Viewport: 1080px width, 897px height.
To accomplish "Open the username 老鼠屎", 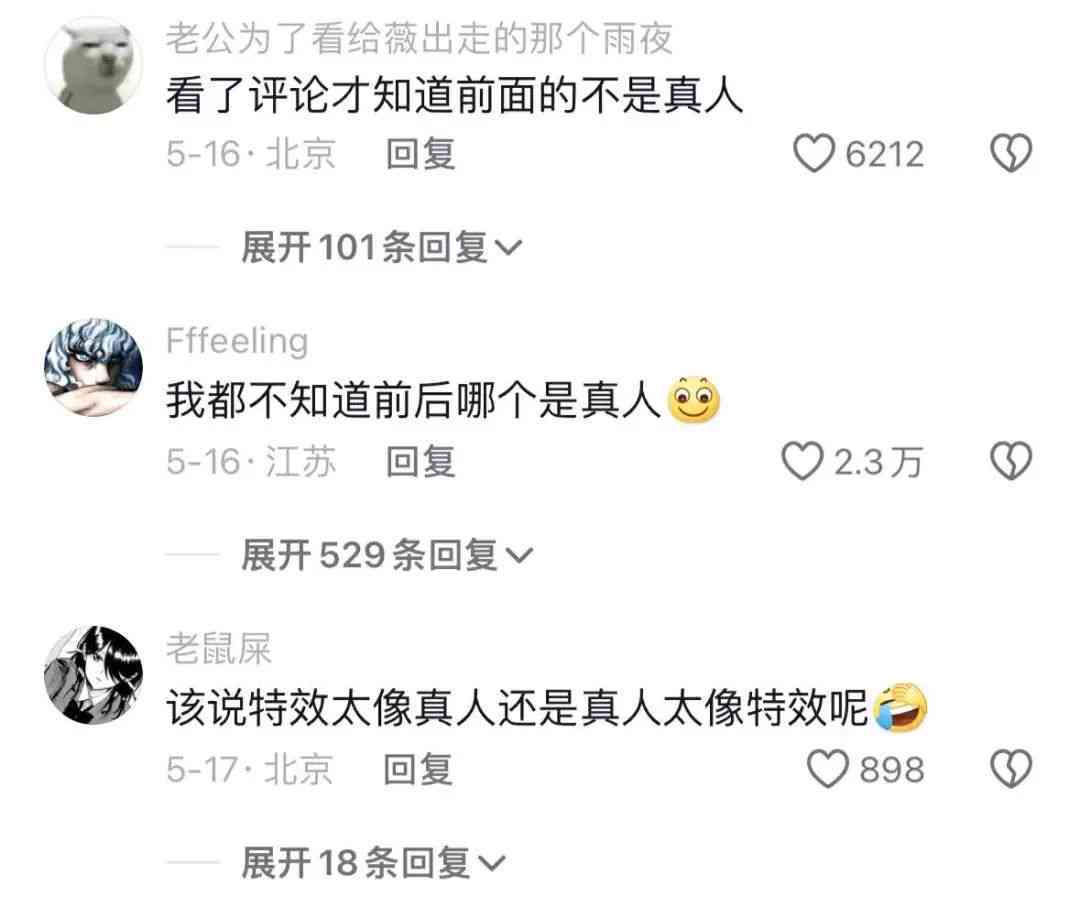I will [218, 650].
